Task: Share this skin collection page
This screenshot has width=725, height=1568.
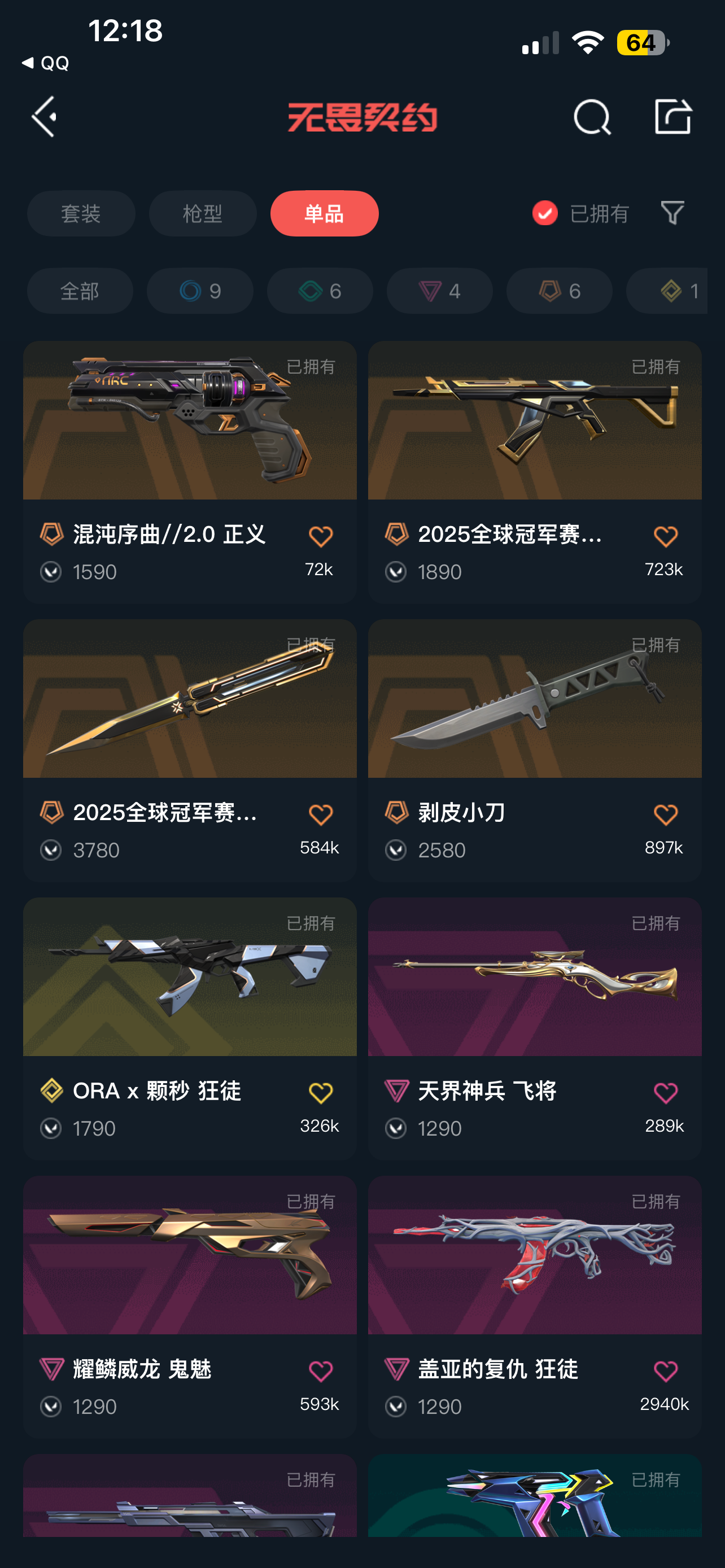Action: point(672,116)
